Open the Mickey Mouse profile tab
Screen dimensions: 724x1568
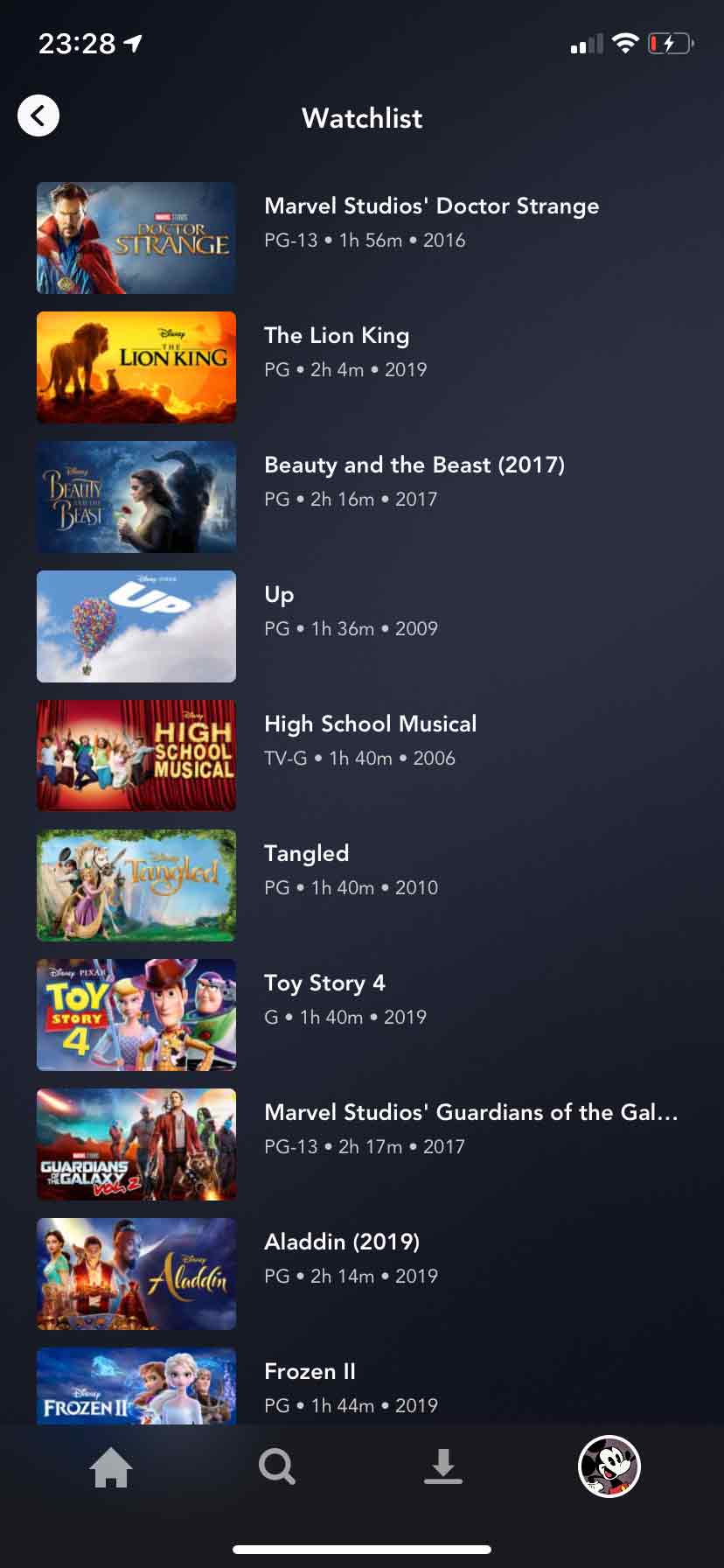coord(609,1467)
